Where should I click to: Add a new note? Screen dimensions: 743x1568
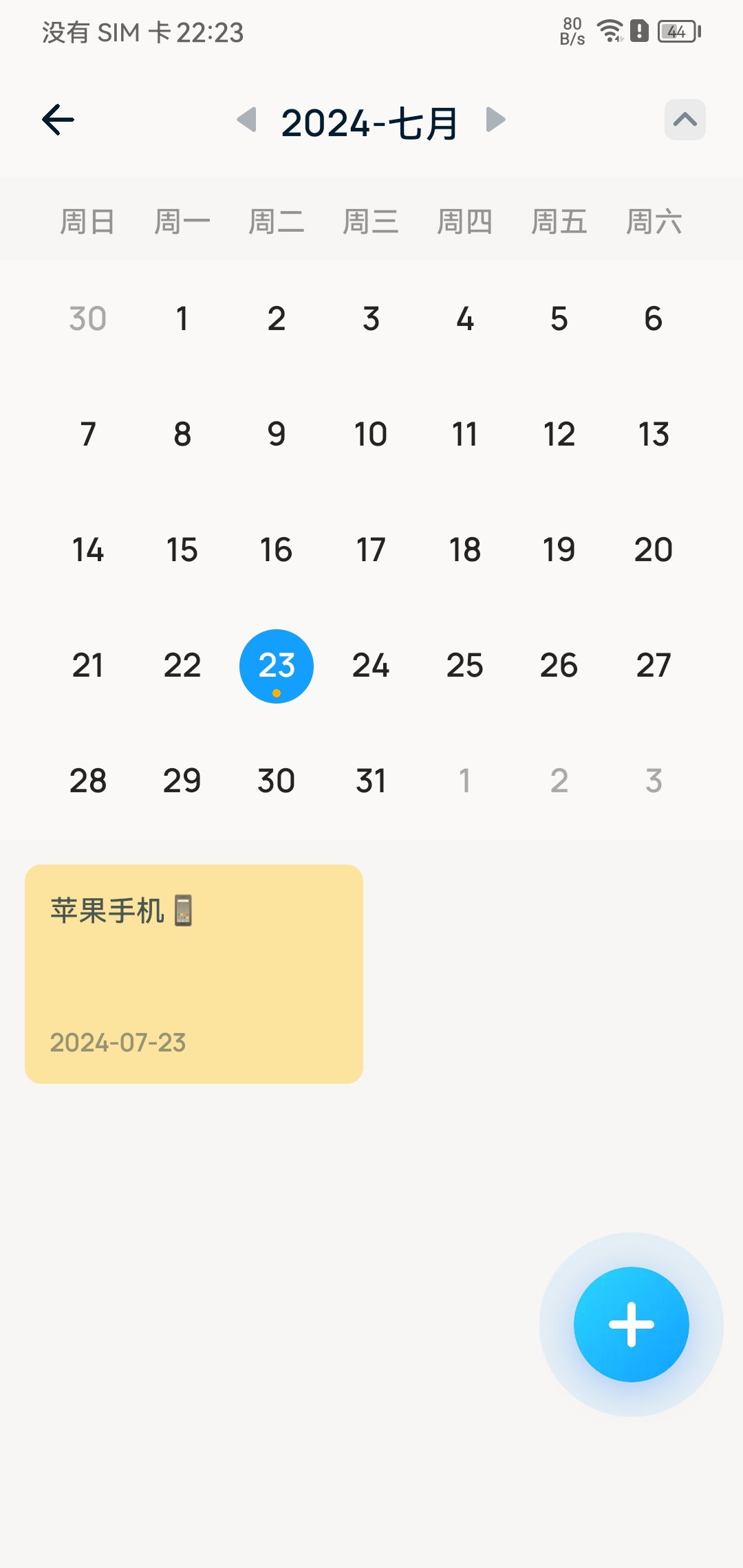tap(631, 1324)
